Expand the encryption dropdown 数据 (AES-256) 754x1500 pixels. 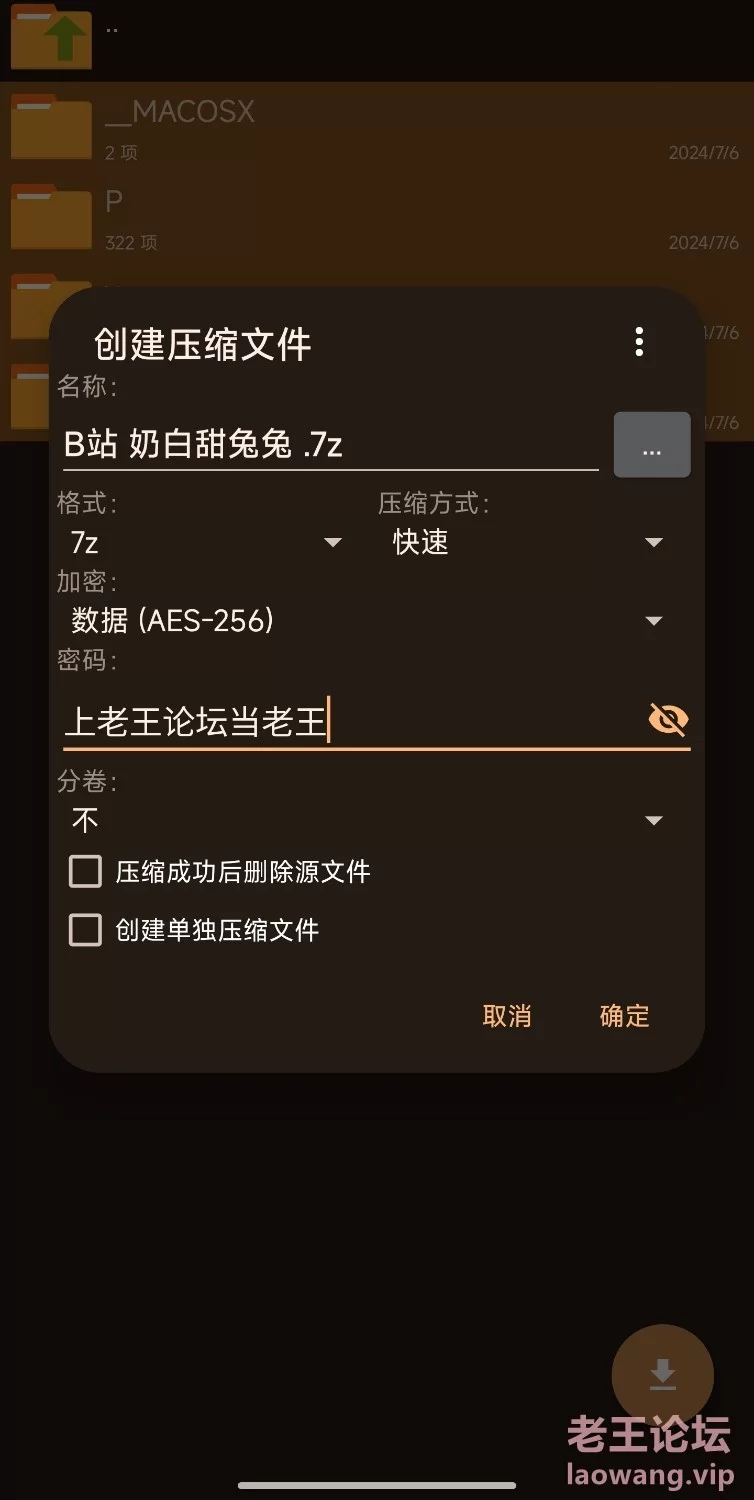coord(367,621)
